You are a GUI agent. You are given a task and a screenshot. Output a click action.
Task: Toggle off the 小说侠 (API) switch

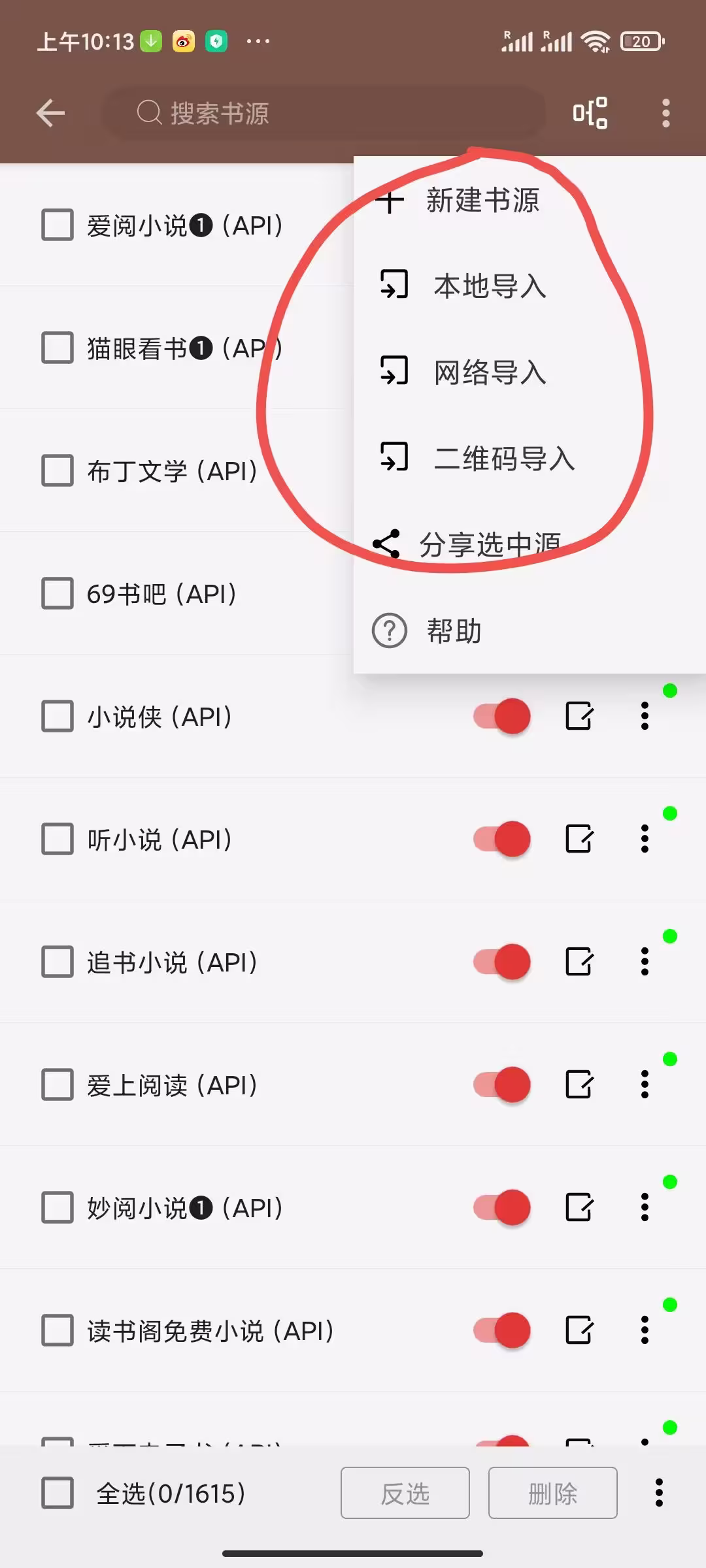coord(502,716)
